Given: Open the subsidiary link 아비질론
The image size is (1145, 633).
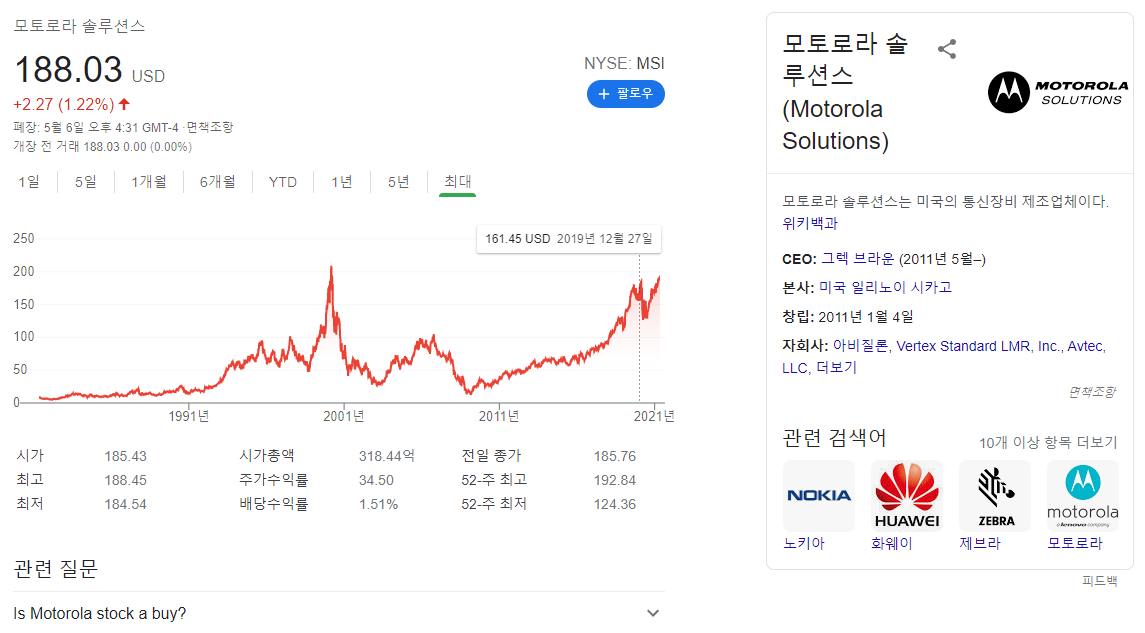Looking at the screenshot, I should point(860,346).
